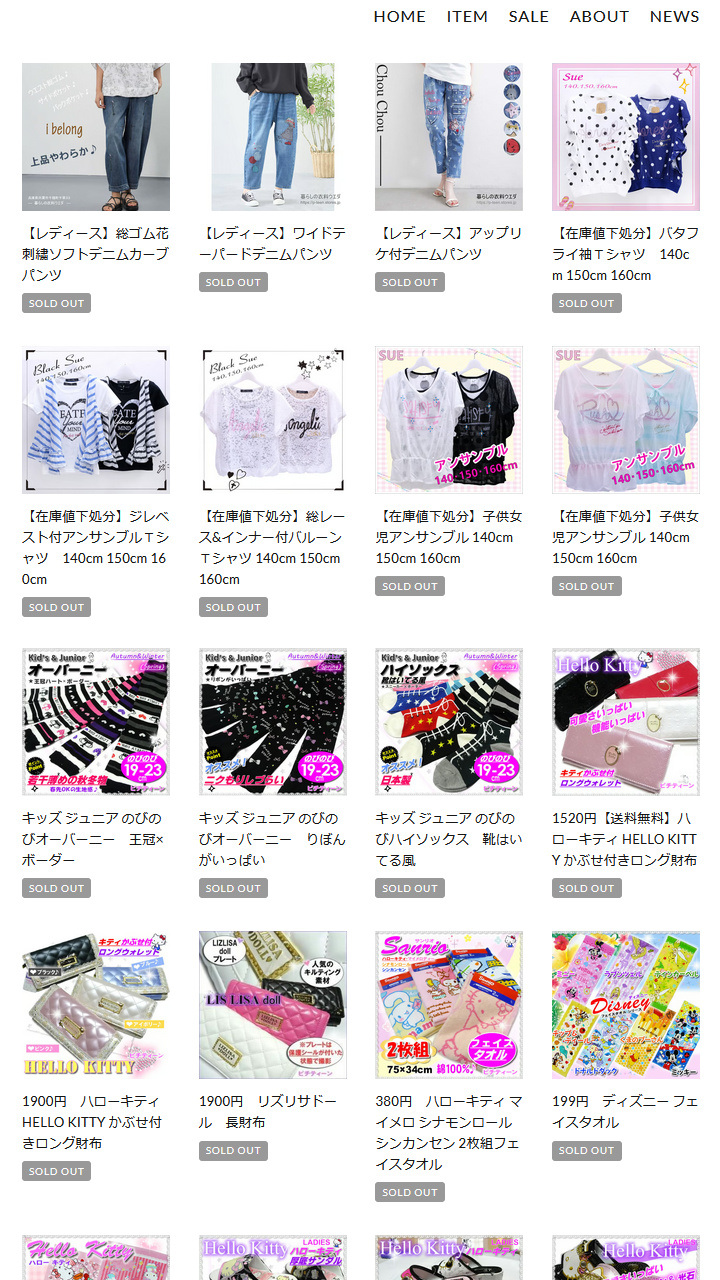
Task: Open the HOME navigation link
Action: pos(399,17)
